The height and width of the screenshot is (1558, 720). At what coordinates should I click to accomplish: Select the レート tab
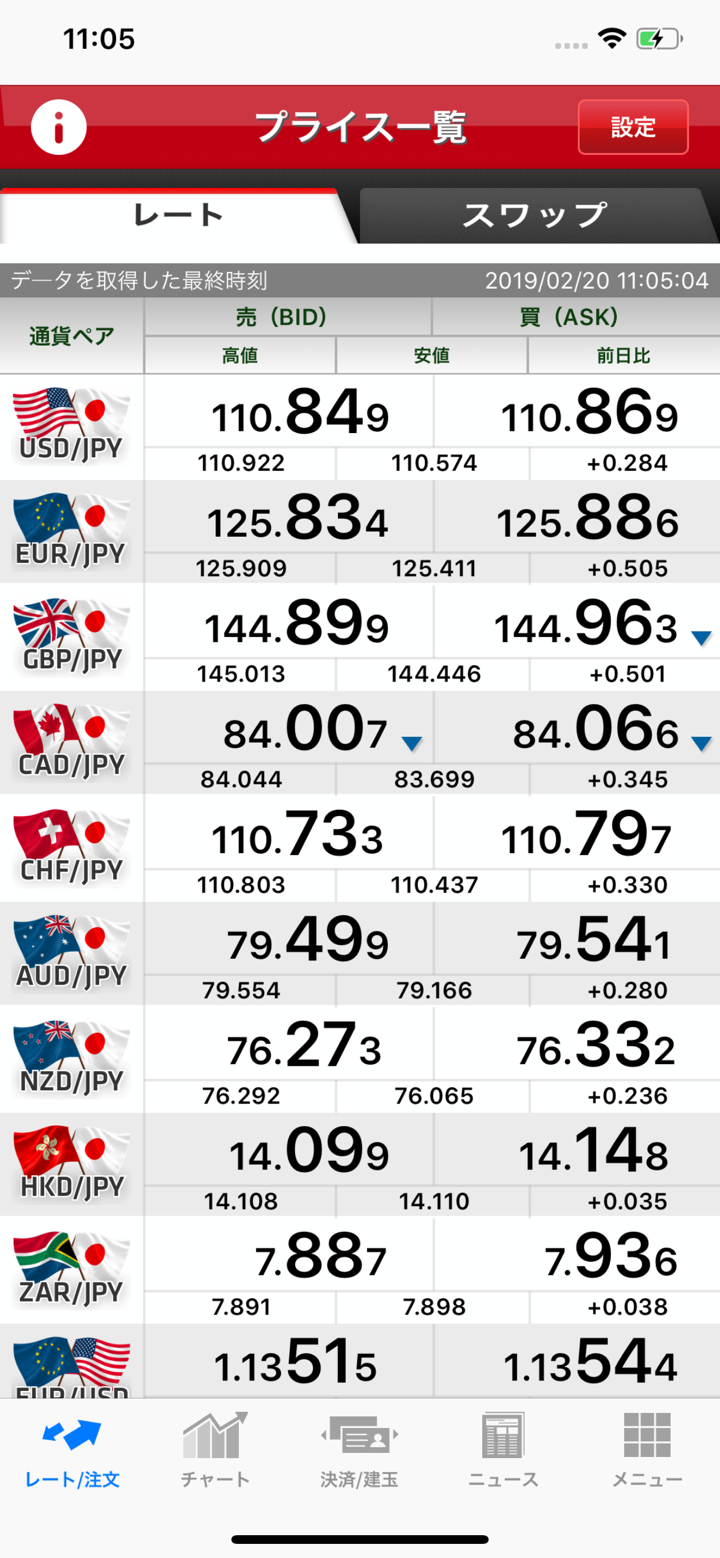coord(178,215)
